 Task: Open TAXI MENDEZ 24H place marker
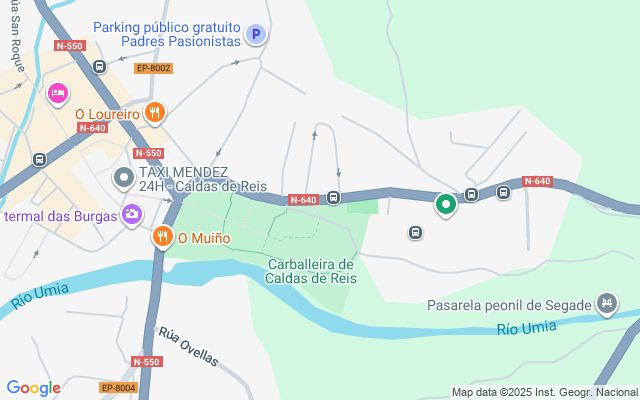[x=124, y=179]
